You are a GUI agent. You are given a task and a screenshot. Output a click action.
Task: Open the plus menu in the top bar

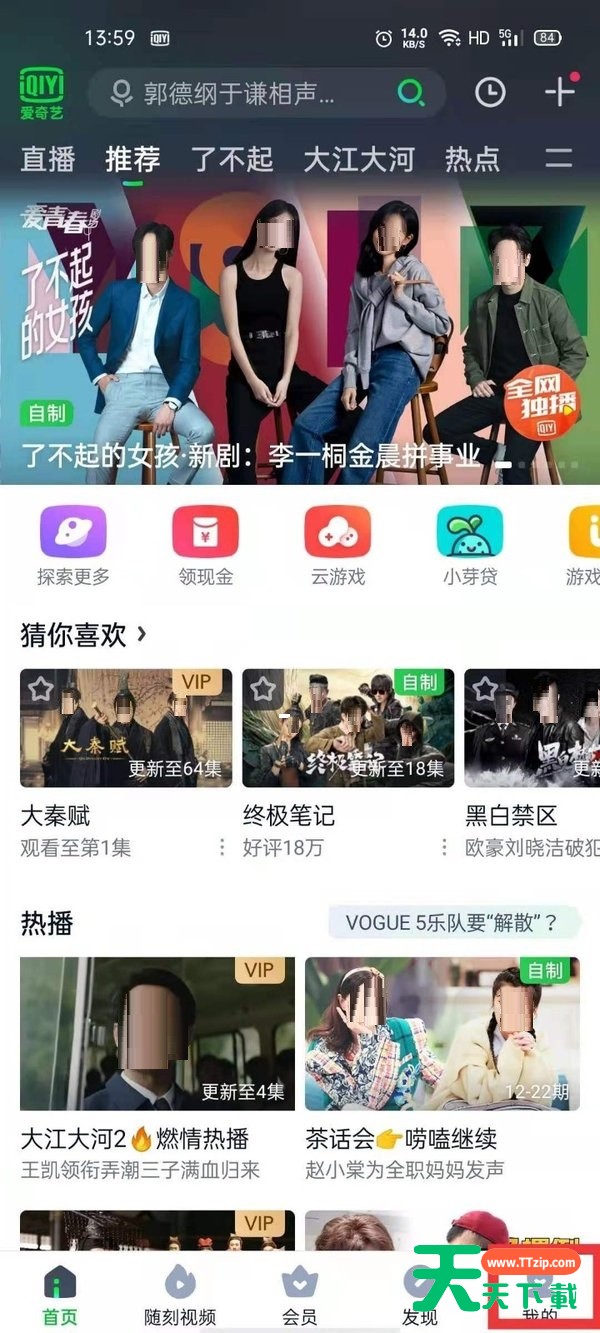559,92
